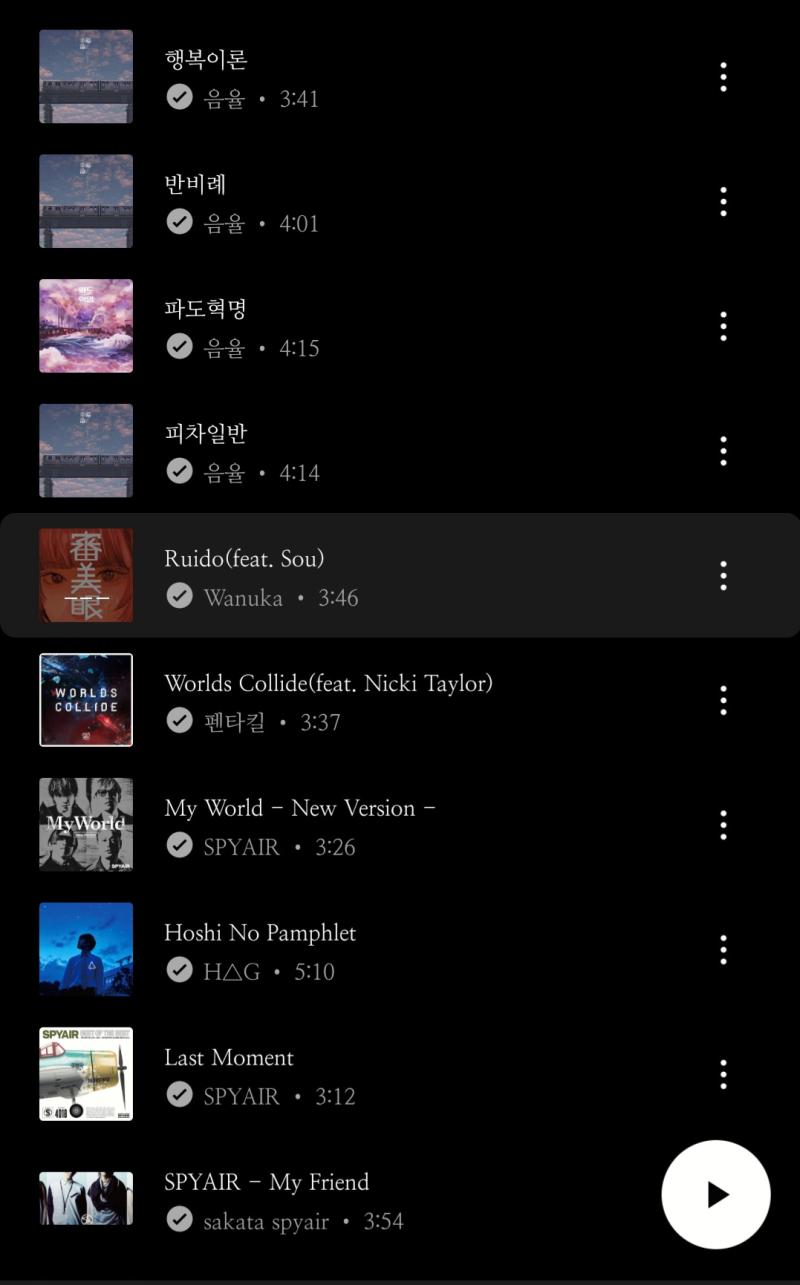Open more options for 피차일반
Screen dimensions: 800x1285
click(x=723, y=451)
